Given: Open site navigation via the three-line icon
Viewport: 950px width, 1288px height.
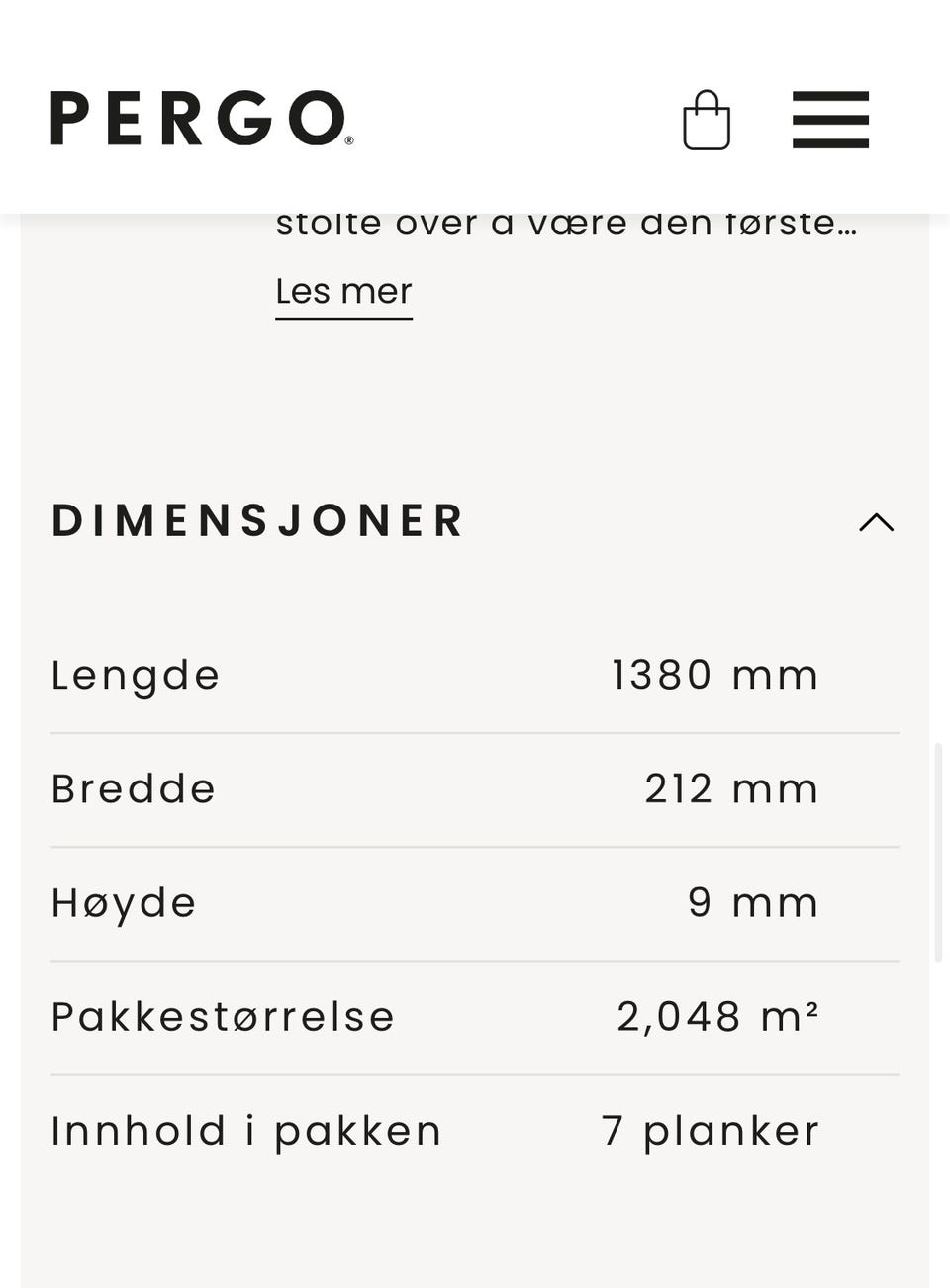Looking at the screenshot, I should pyautogui.click(x=830, y=119).
